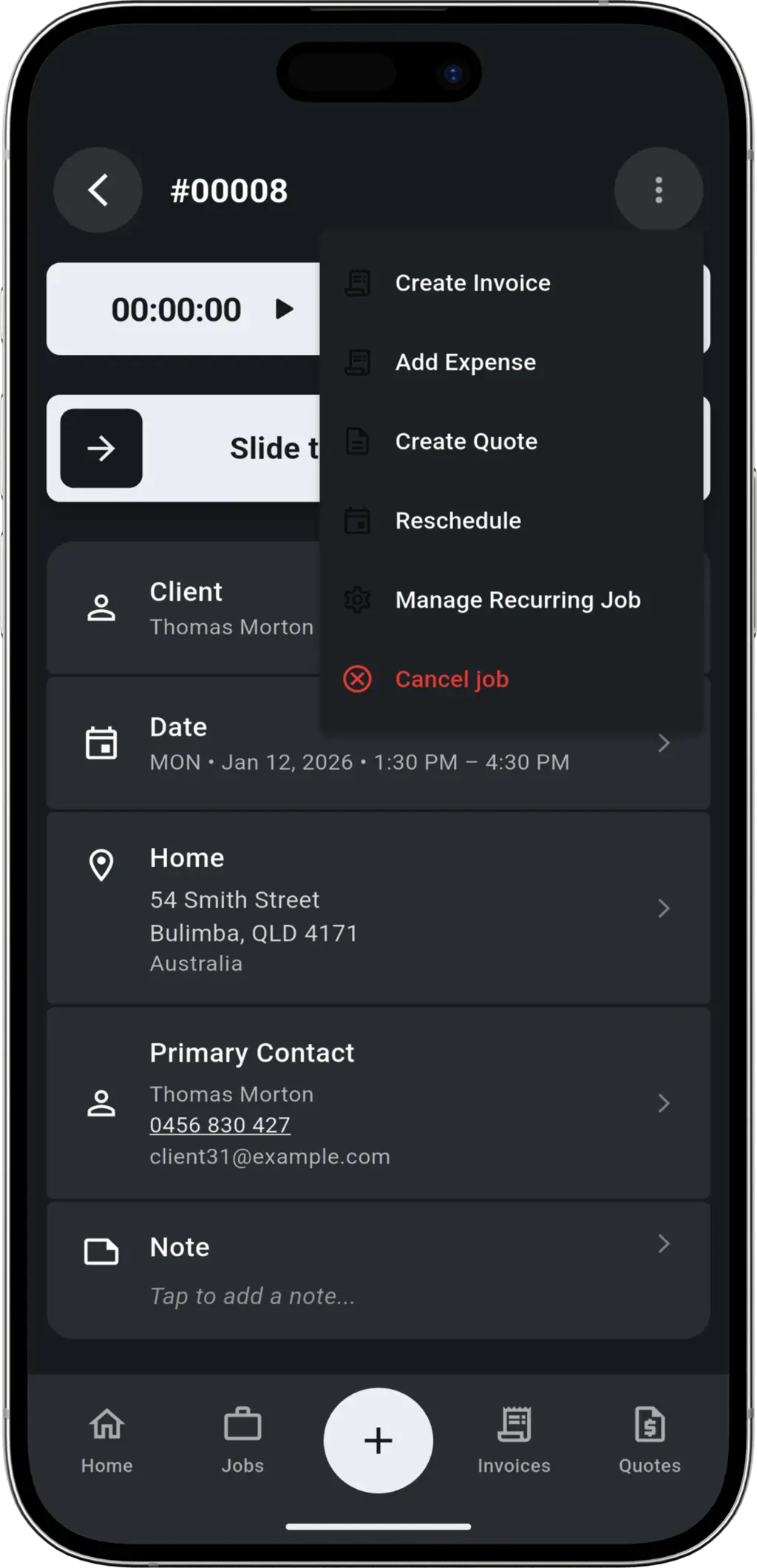
Task: Open the three-dot overflow menu
Action: [657, 189]
